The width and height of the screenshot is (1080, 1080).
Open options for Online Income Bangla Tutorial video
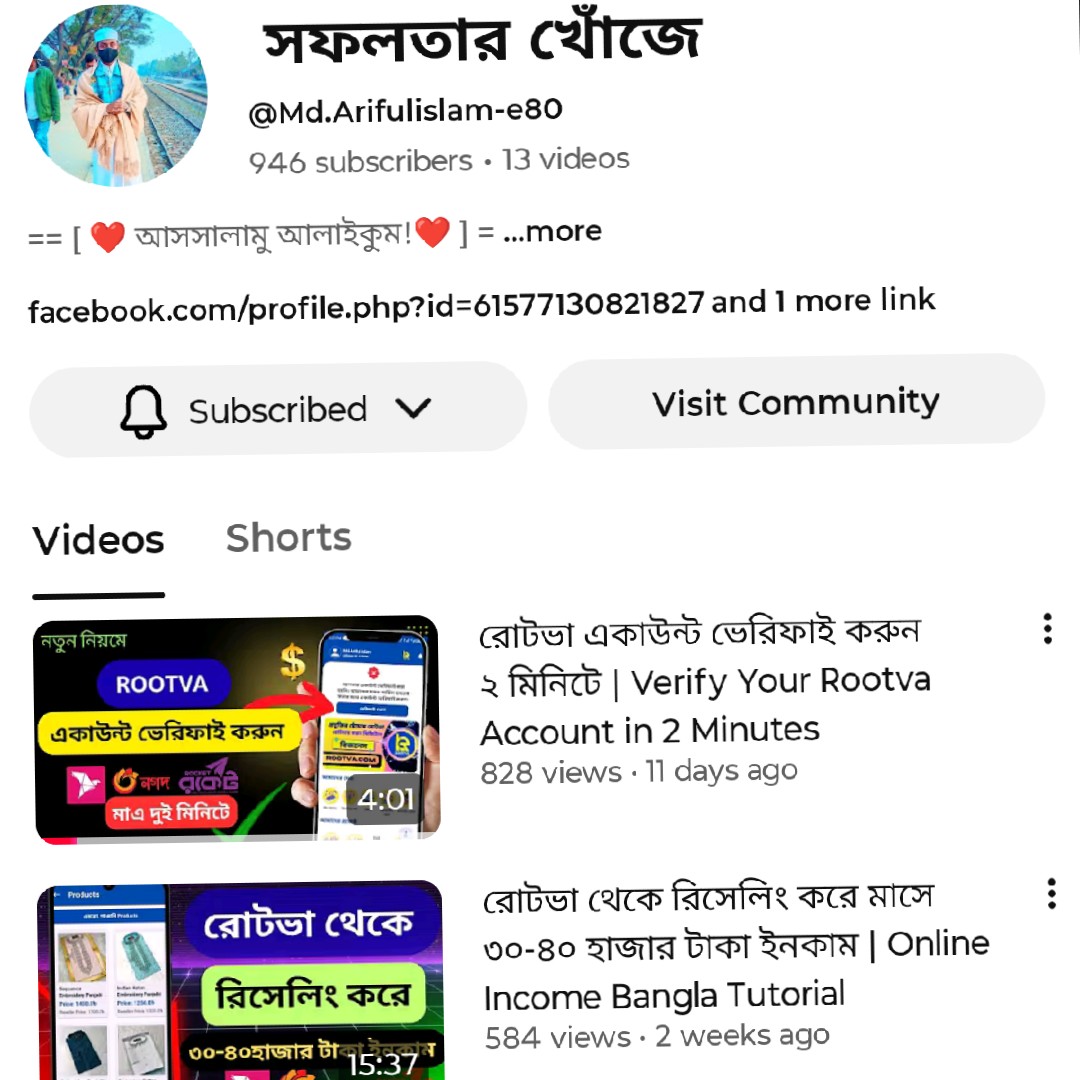[x=1051, y=893]
